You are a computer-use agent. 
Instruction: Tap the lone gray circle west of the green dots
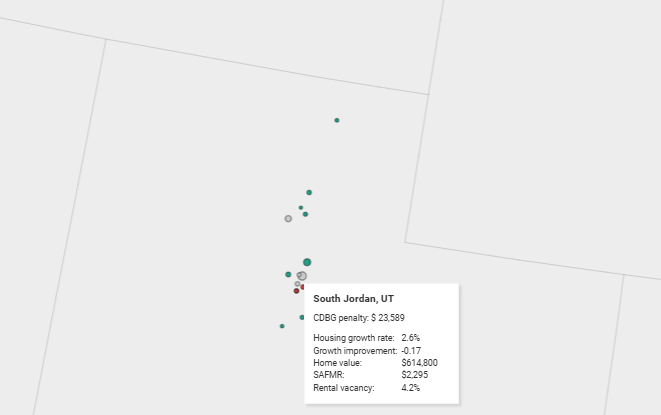click(288, 218)
